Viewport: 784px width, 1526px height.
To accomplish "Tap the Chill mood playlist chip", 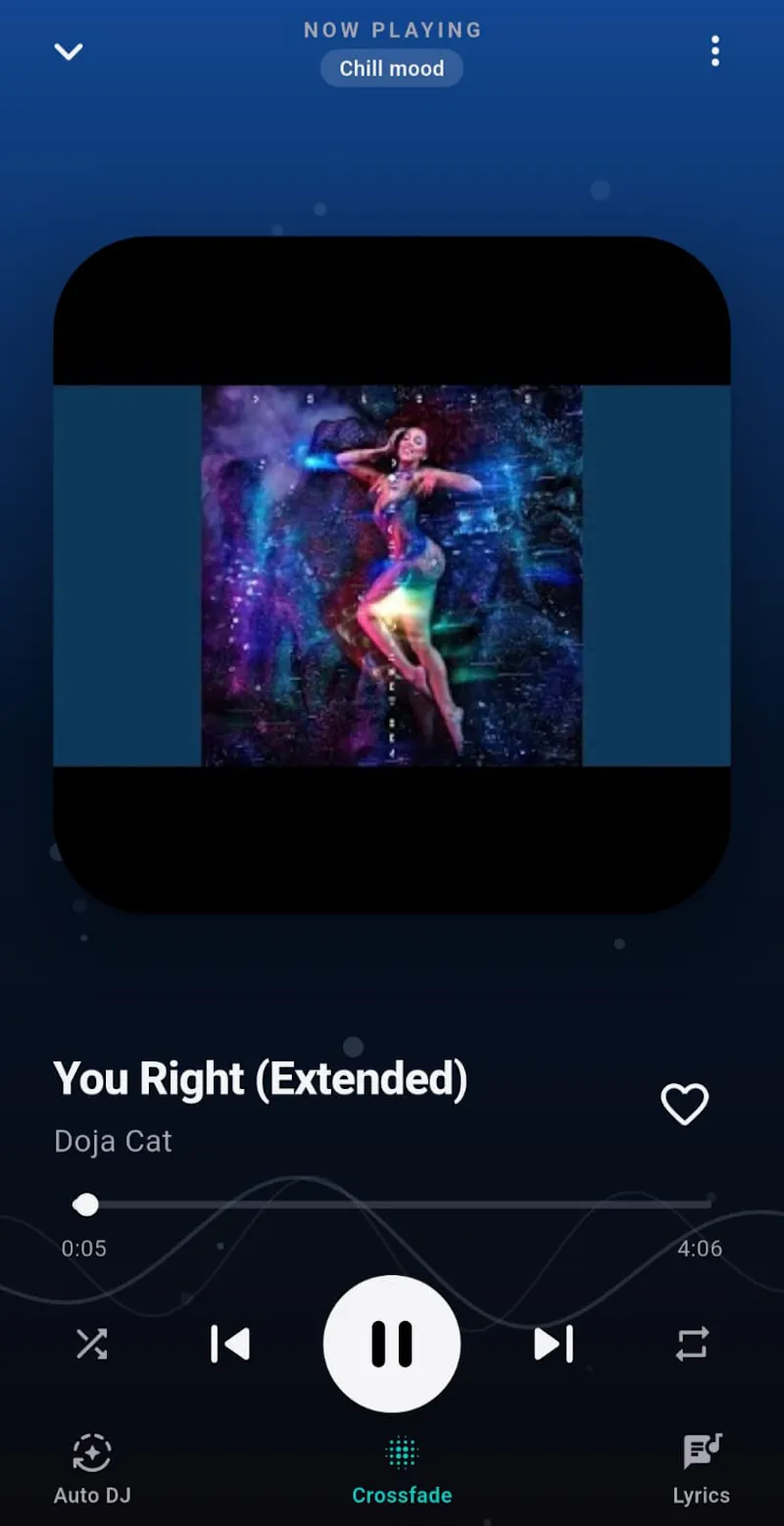I will pyautogui.click(x=392, y=69).
